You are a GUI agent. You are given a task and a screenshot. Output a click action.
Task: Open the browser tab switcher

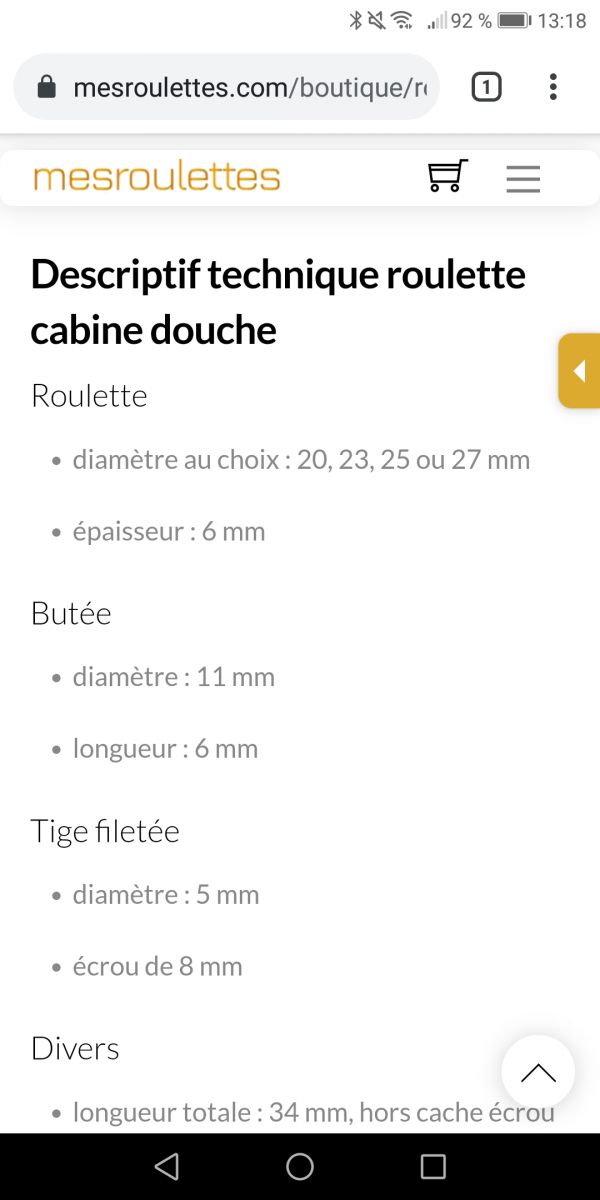pos(486,88)
